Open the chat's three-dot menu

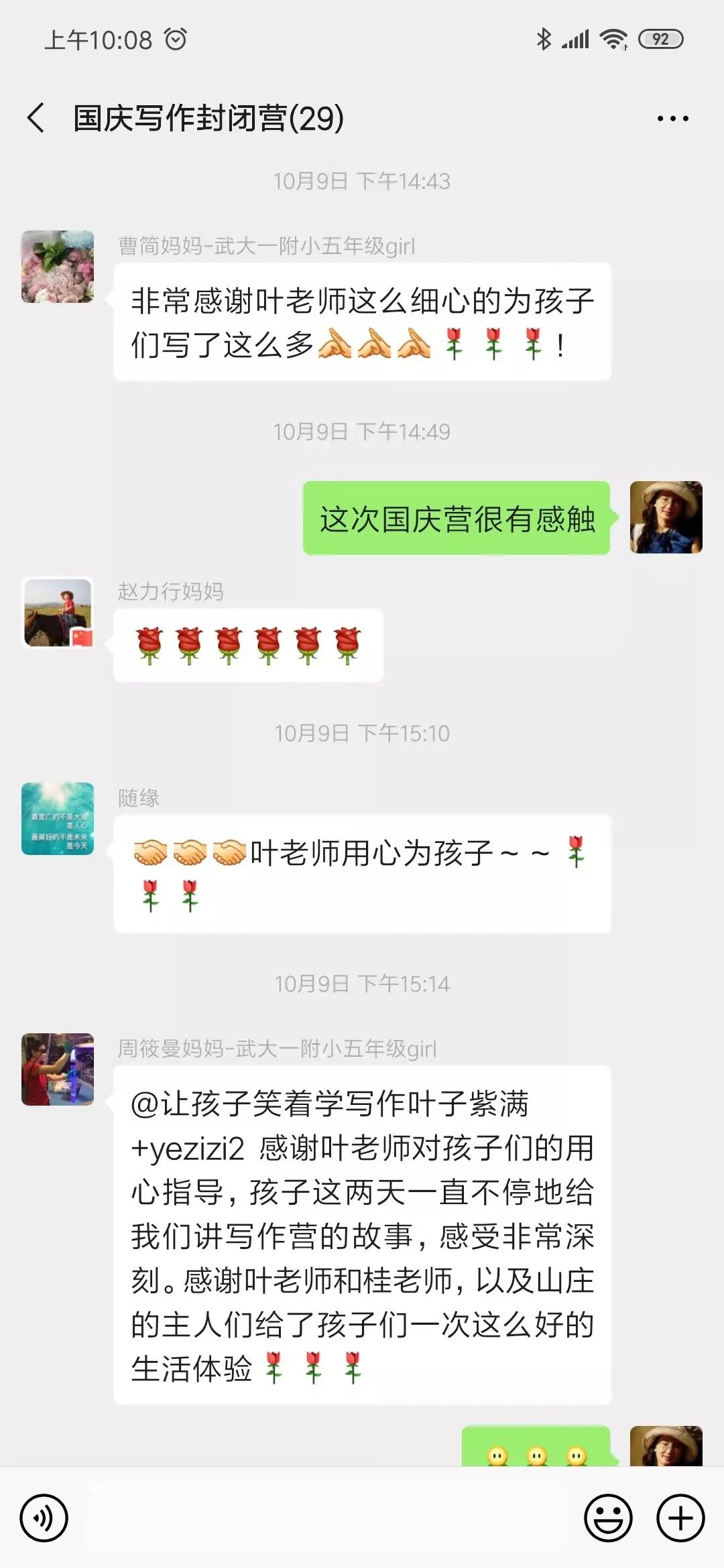coord(672,119)
